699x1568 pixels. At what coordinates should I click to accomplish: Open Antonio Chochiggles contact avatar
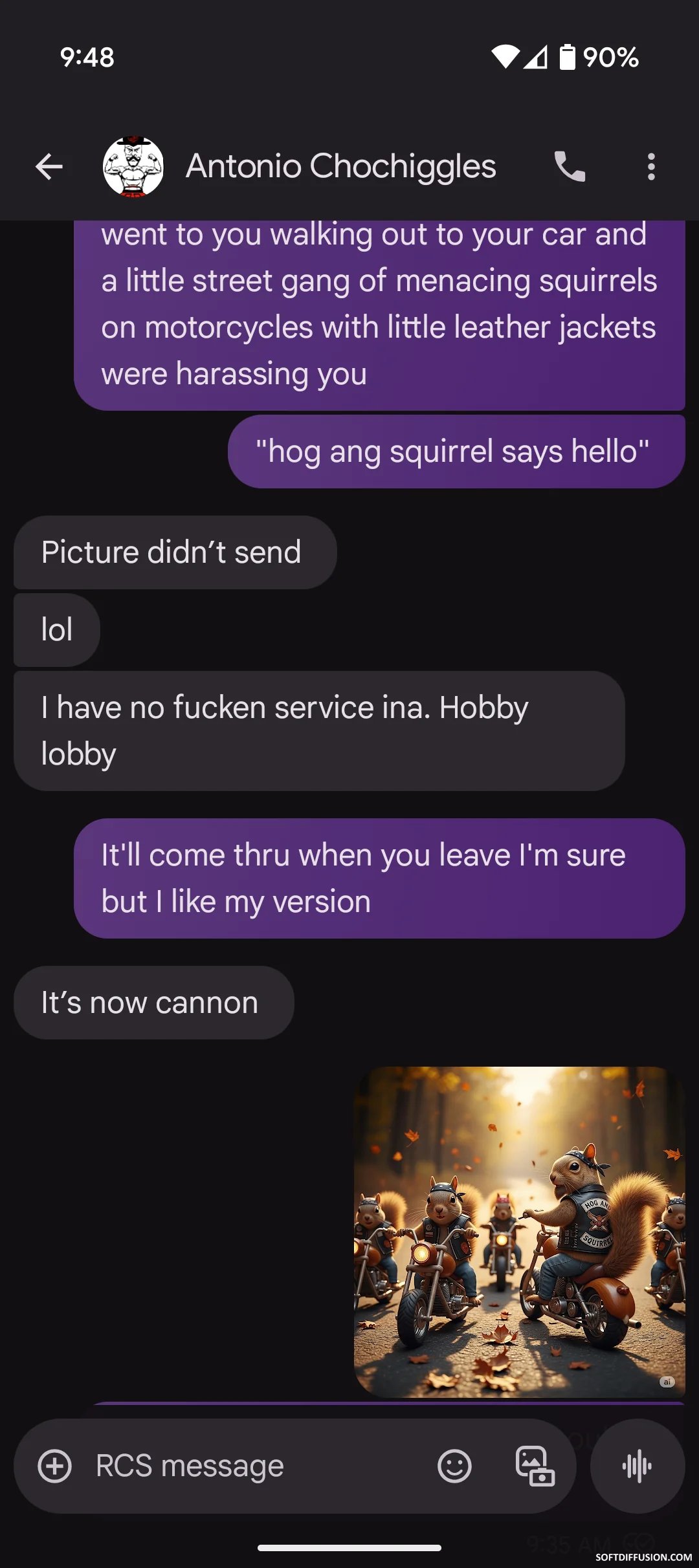click(x=133, y=167)
